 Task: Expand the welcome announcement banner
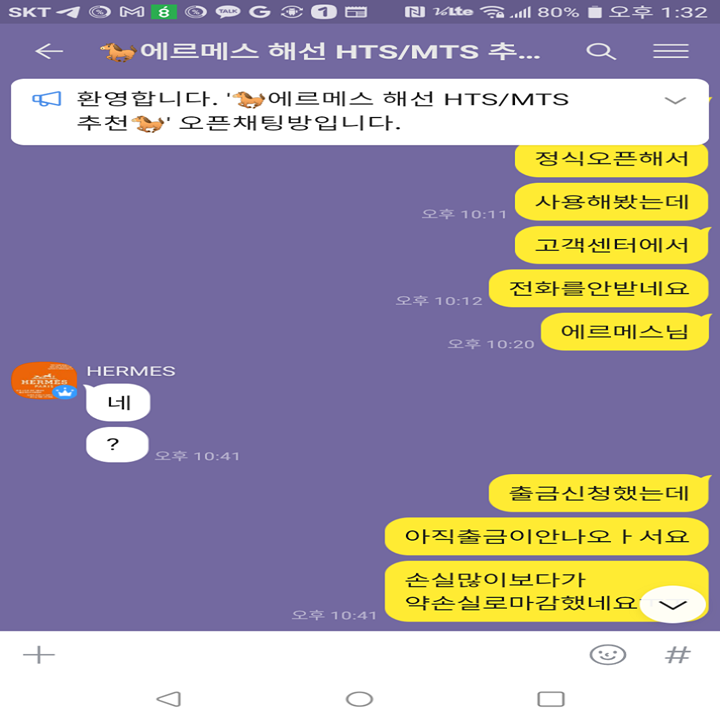[x=676, y=100]
